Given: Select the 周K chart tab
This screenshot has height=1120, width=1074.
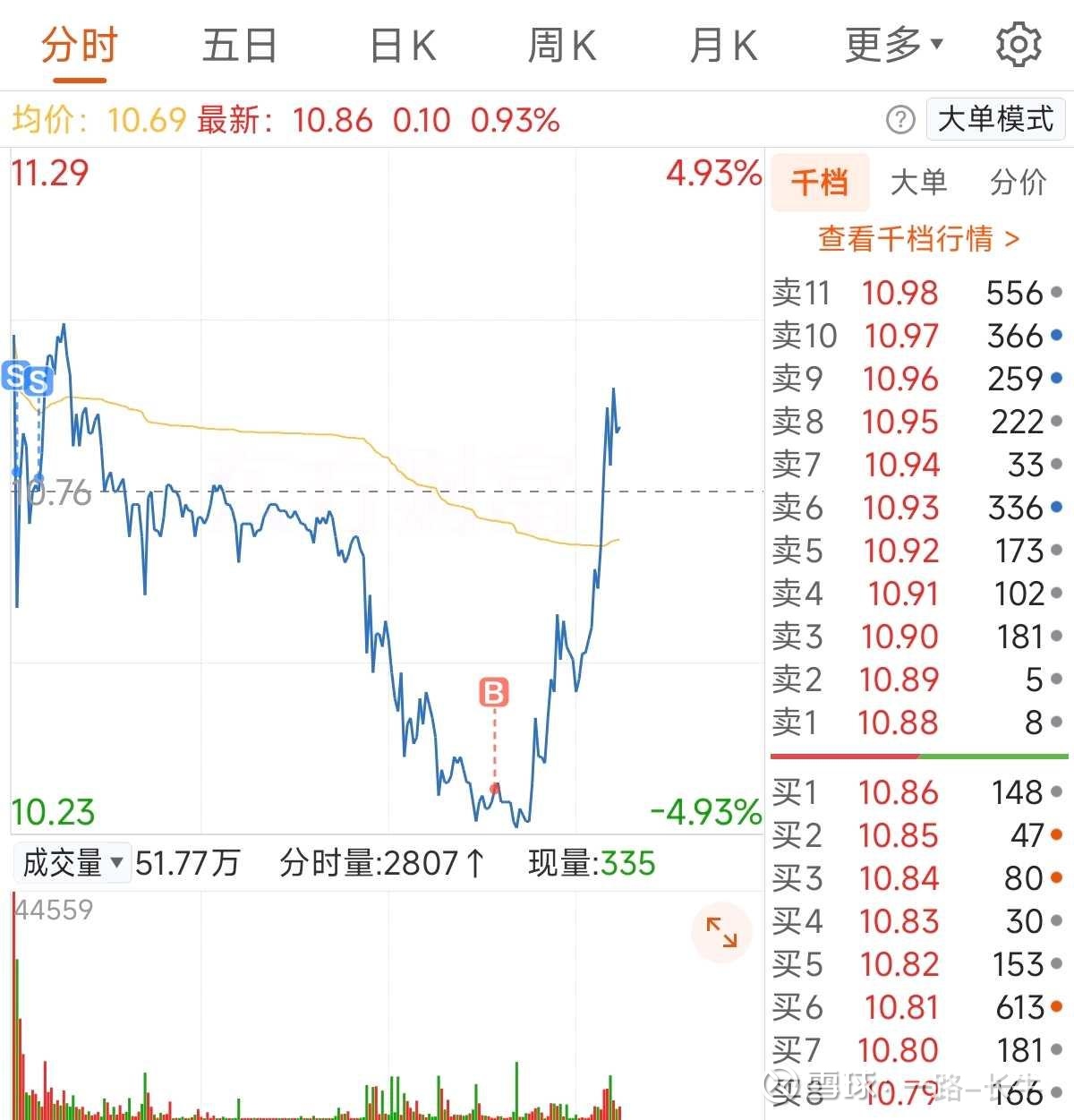Looking at the screenshot, I should click(x=562, y=46).
